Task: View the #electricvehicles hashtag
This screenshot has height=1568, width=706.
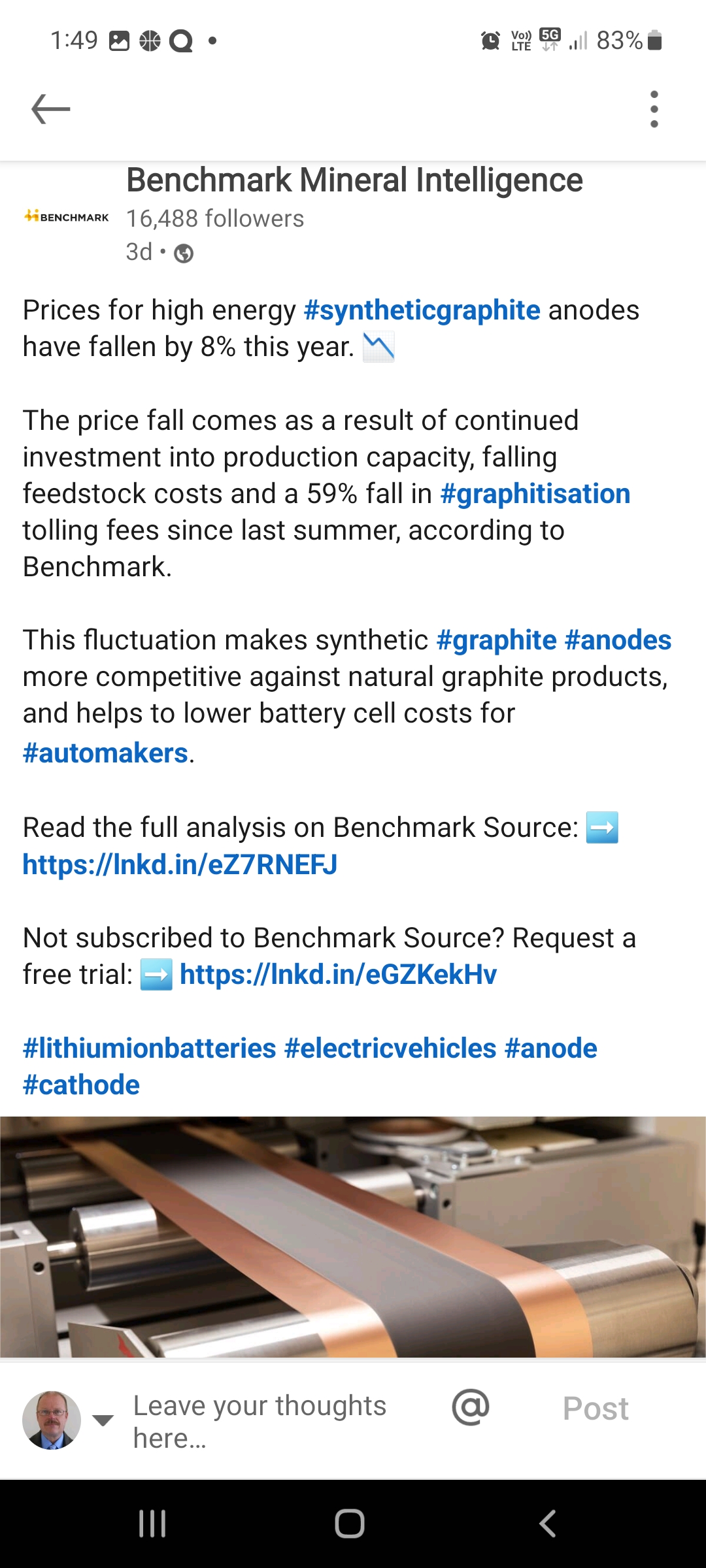Action: click(x=390, y=1049)
